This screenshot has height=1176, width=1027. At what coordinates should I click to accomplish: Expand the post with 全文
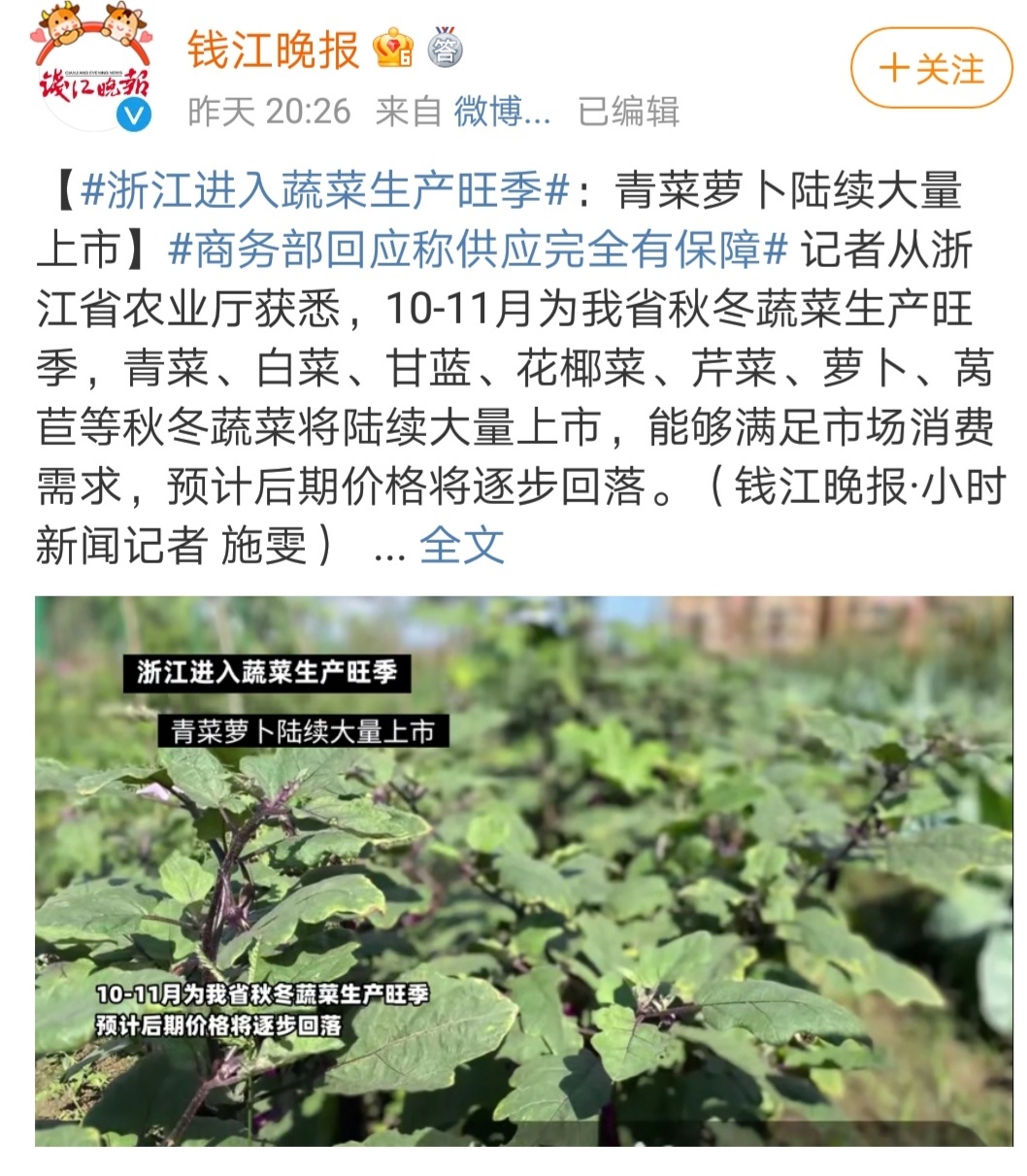[461, 546]
